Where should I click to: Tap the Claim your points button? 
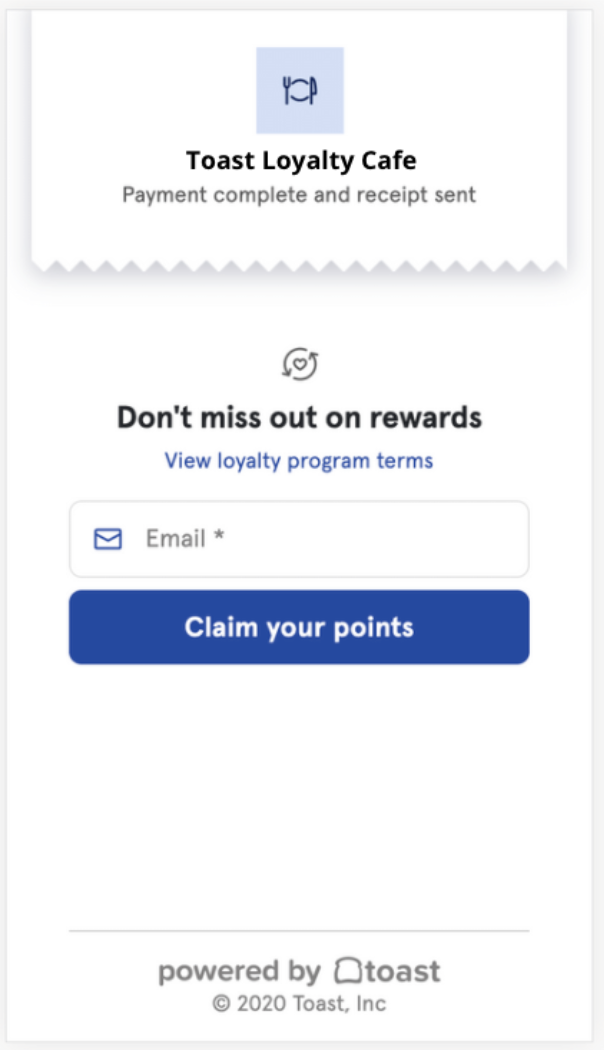tap(298, 627)
